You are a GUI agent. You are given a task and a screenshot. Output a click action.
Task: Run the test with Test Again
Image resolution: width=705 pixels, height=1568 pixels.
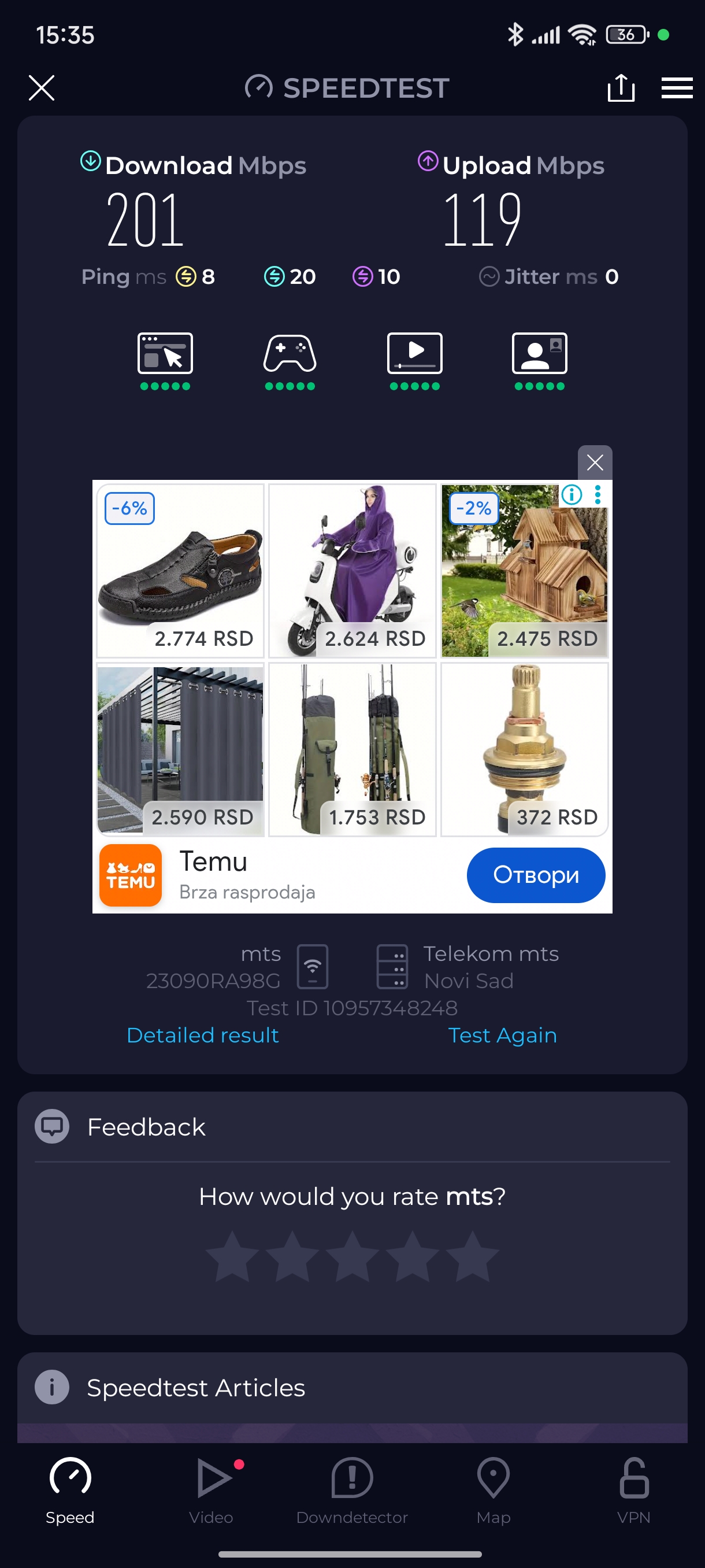click(x=502, y=1035)
